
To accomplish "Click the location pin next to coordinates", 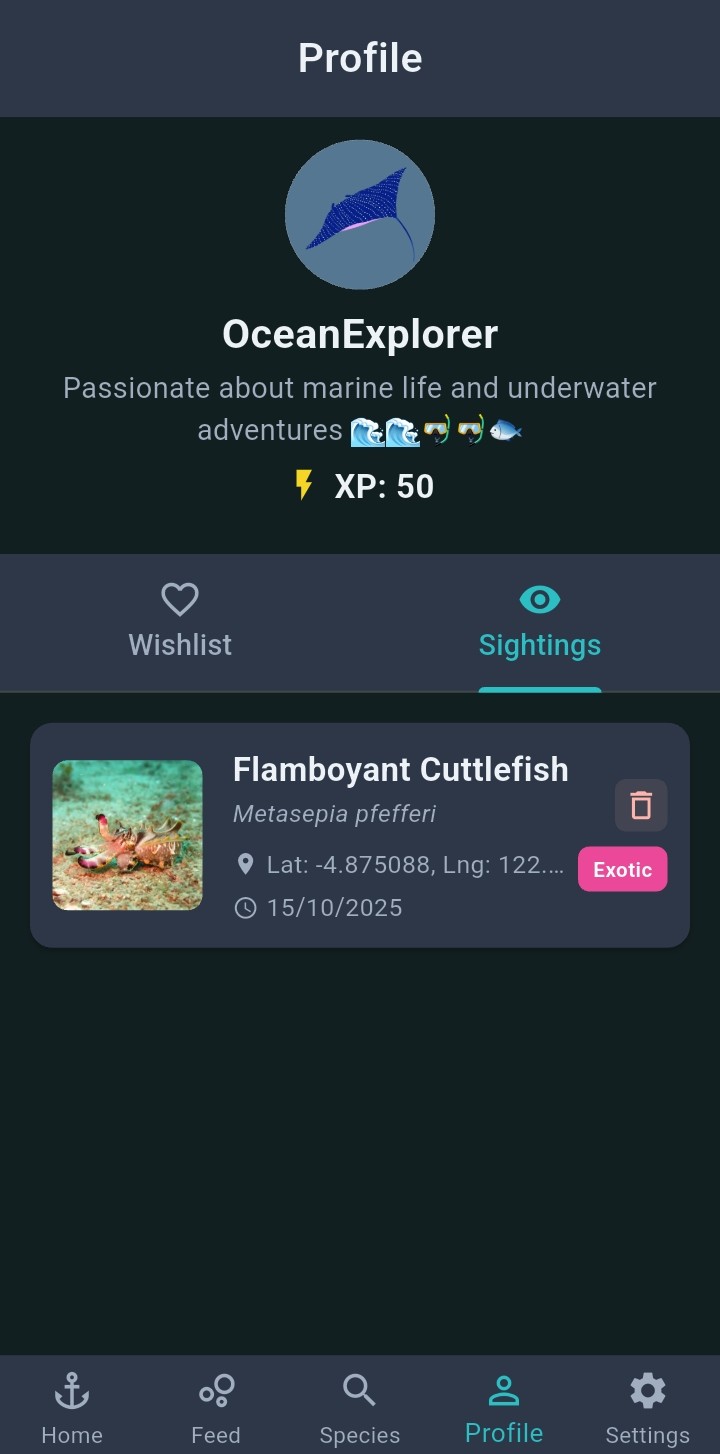I will (246, 864).
